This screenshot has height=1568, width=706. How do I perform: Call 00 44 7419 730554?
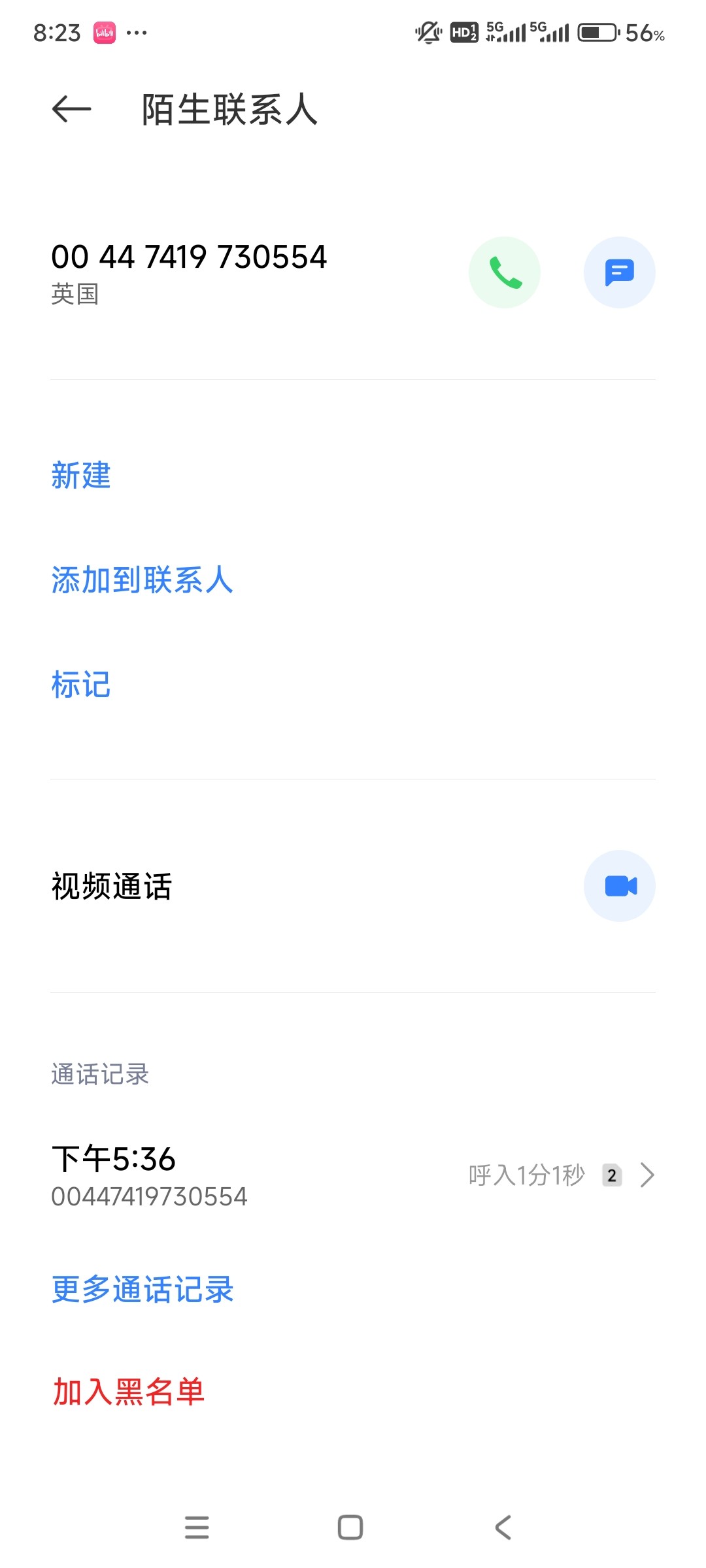505,272
